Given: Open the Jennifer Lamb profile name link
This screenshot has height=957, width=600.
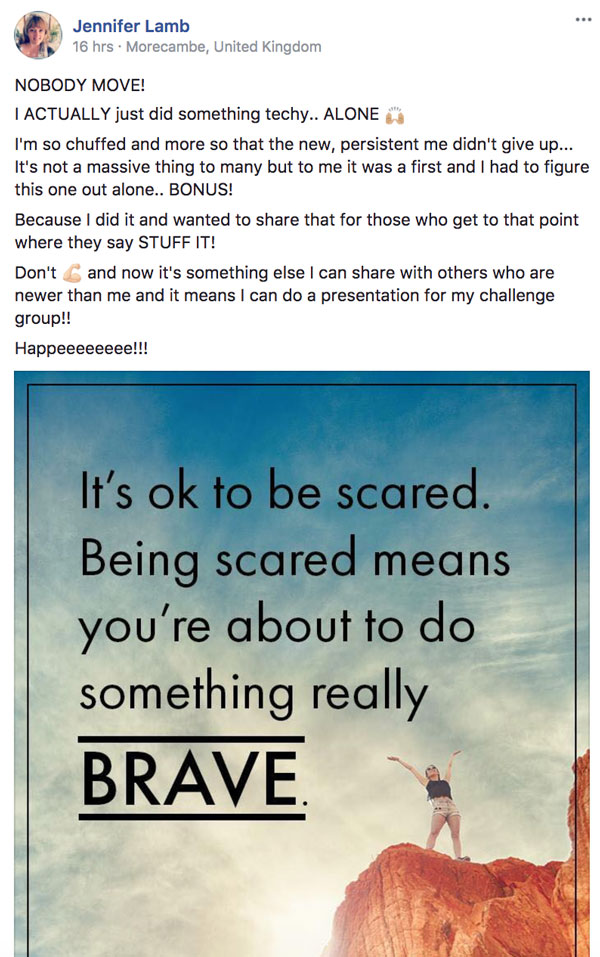Looking at the screenshot, I should (x=131, y=26).
